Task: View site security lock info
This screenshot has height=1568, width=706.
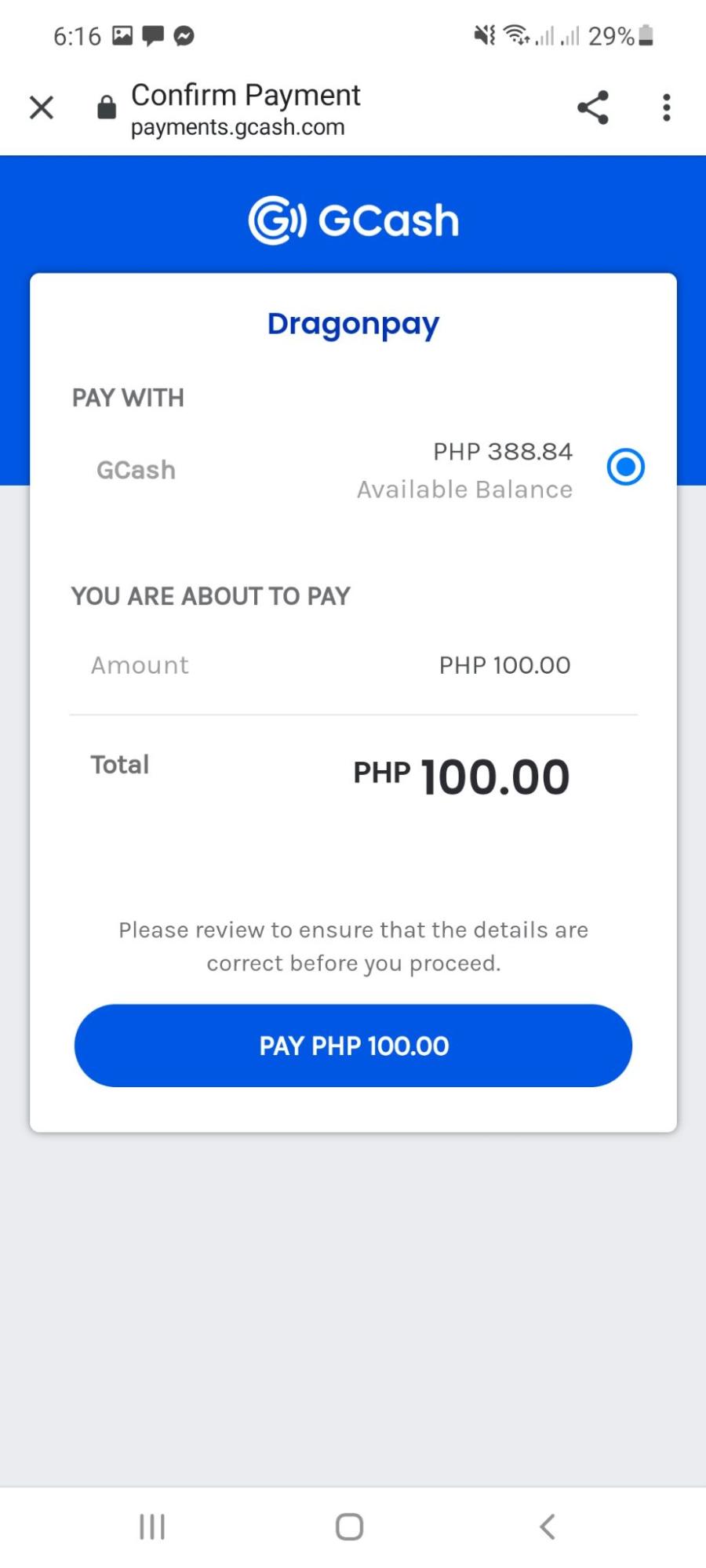Action: (106, 107)
